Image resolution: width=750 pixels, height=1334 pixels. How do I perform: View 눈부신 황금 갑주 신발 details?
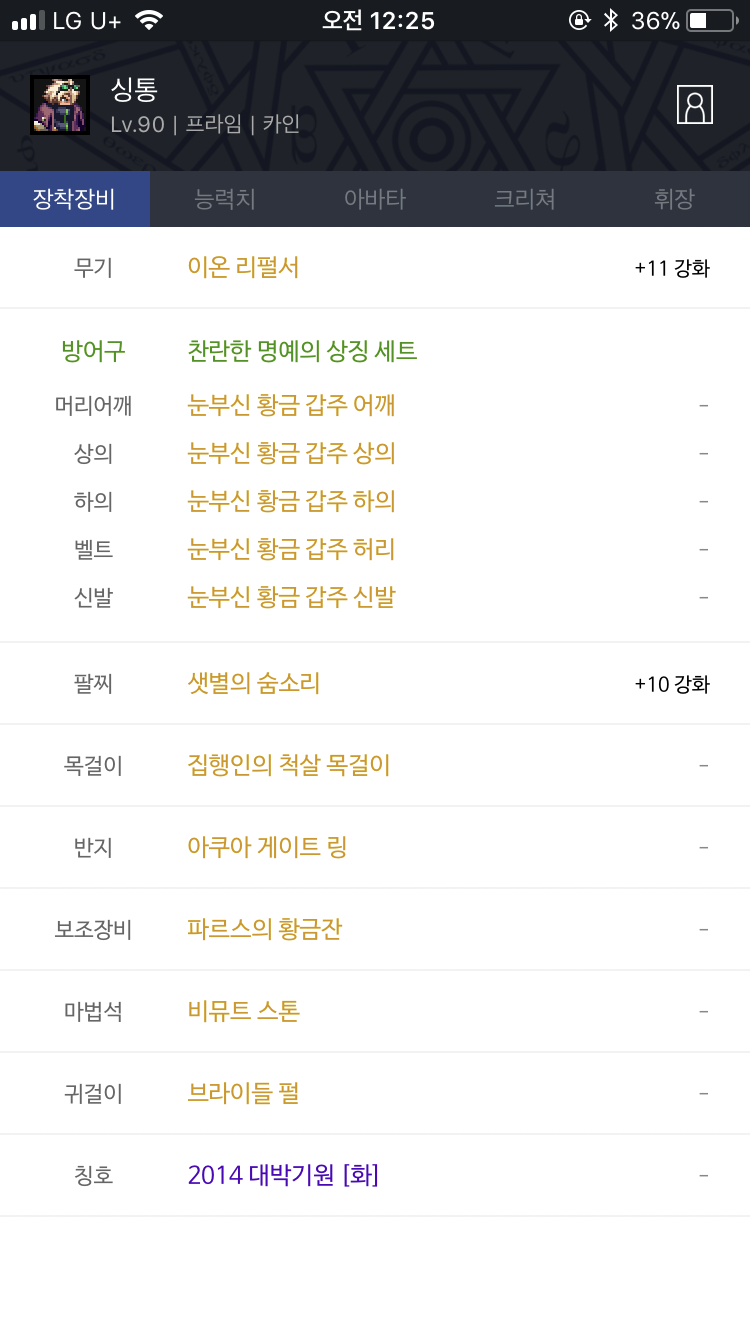(x=291, y=597)
